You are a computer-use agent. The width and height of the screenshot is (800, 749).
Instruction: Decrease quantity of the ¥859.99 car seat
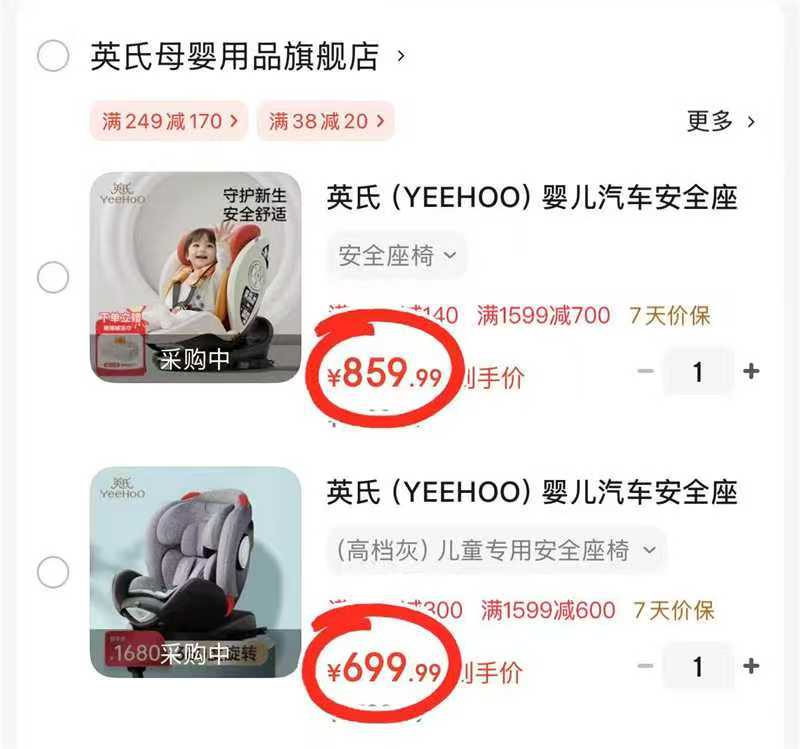pyautogui.click(x=646, y=372)
